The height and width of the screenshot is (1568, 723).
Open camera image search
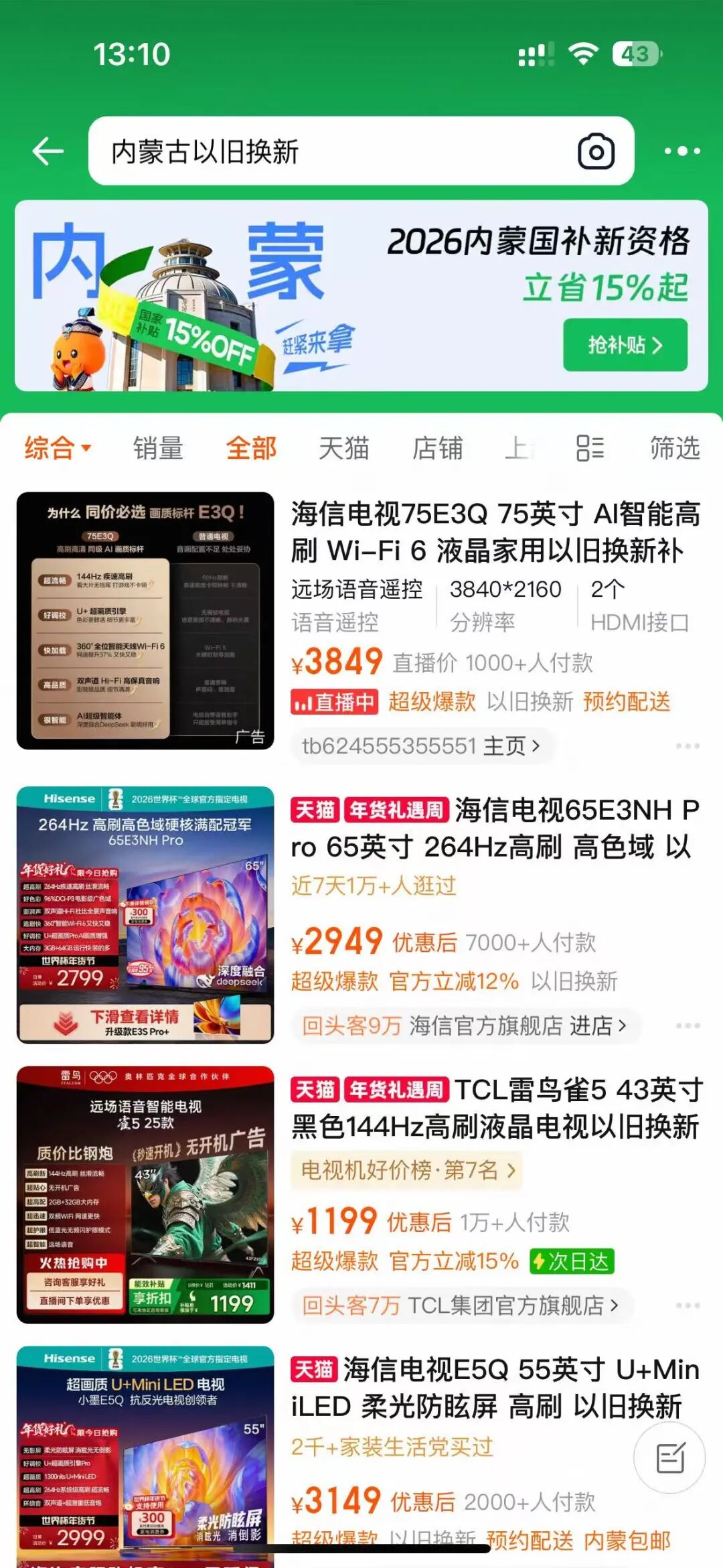click(x=596, y=151)
